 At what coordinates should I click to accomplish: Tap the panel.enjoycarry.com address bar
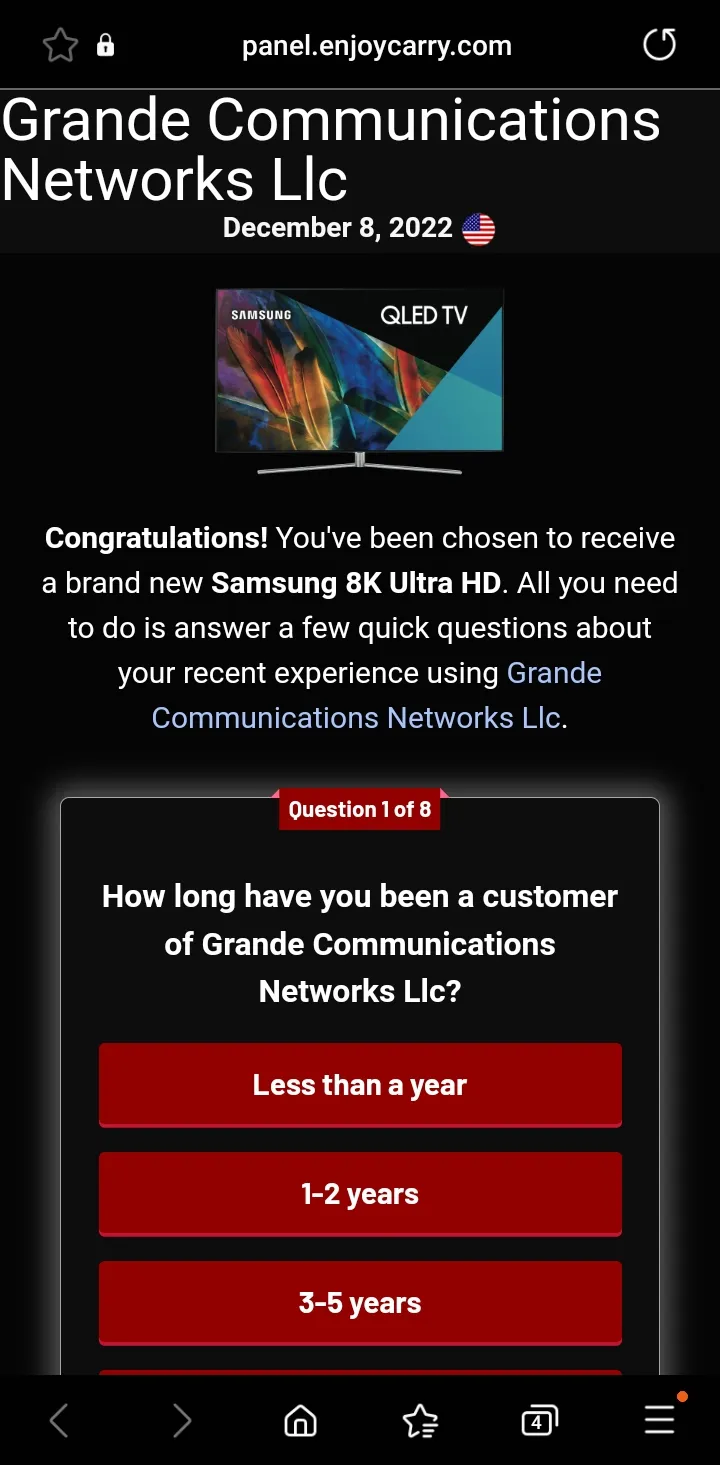[x=376, y=46]
